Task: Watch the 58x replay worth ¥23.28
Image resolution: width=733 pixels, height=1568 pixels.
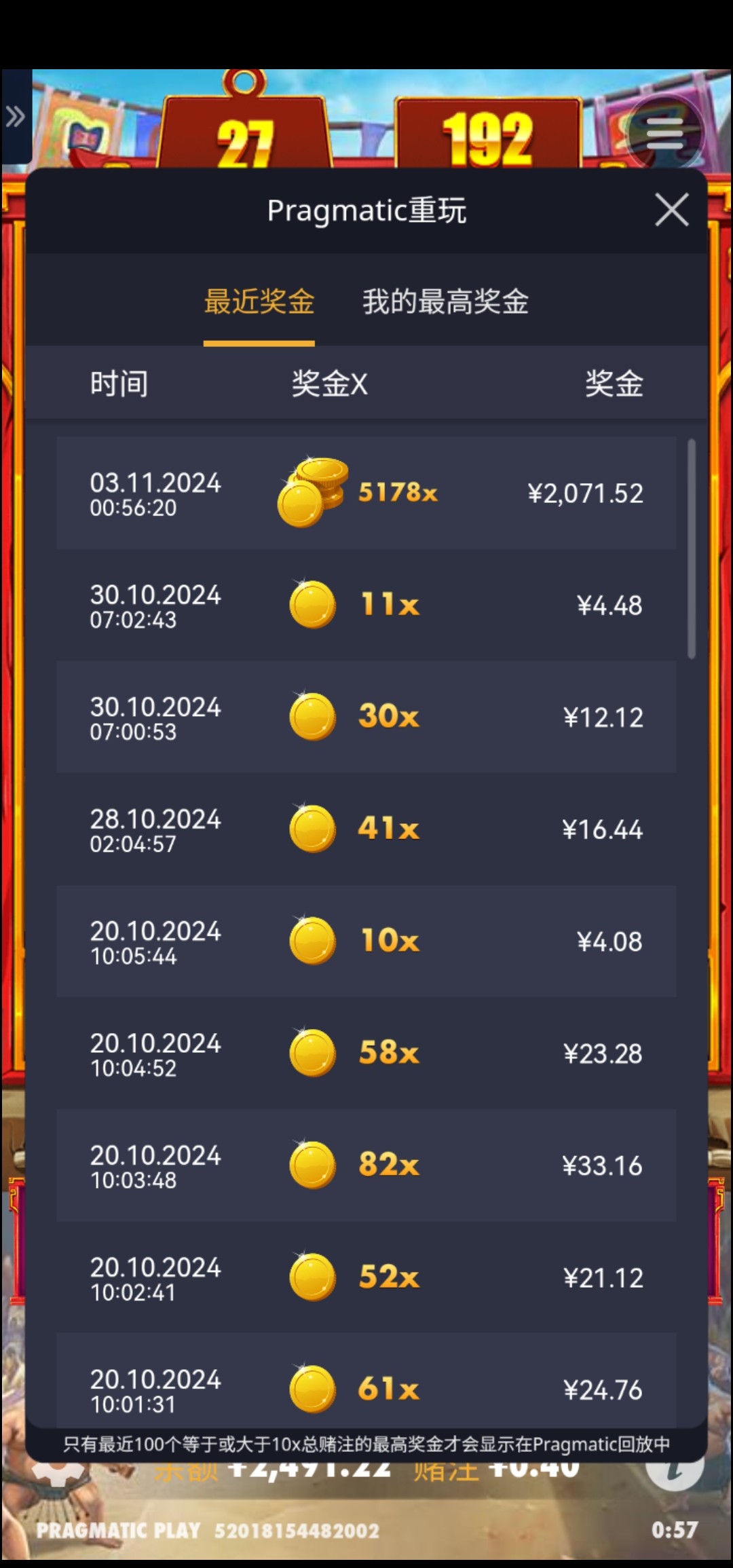Action: click(x=366, y=1053)
